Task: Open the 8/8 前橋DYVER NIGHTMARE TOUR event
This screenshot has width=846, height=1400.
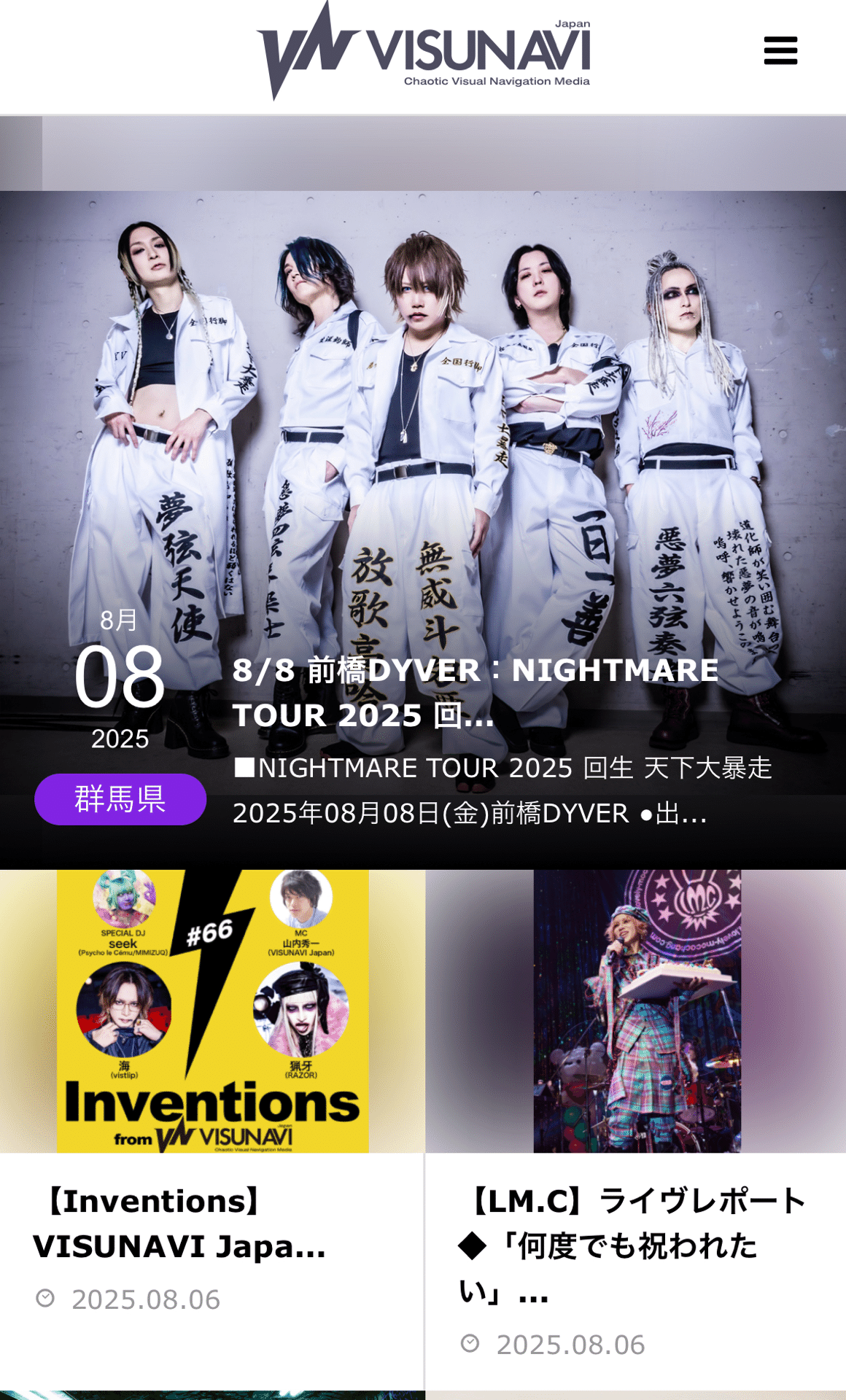Action: coord(475,692)
